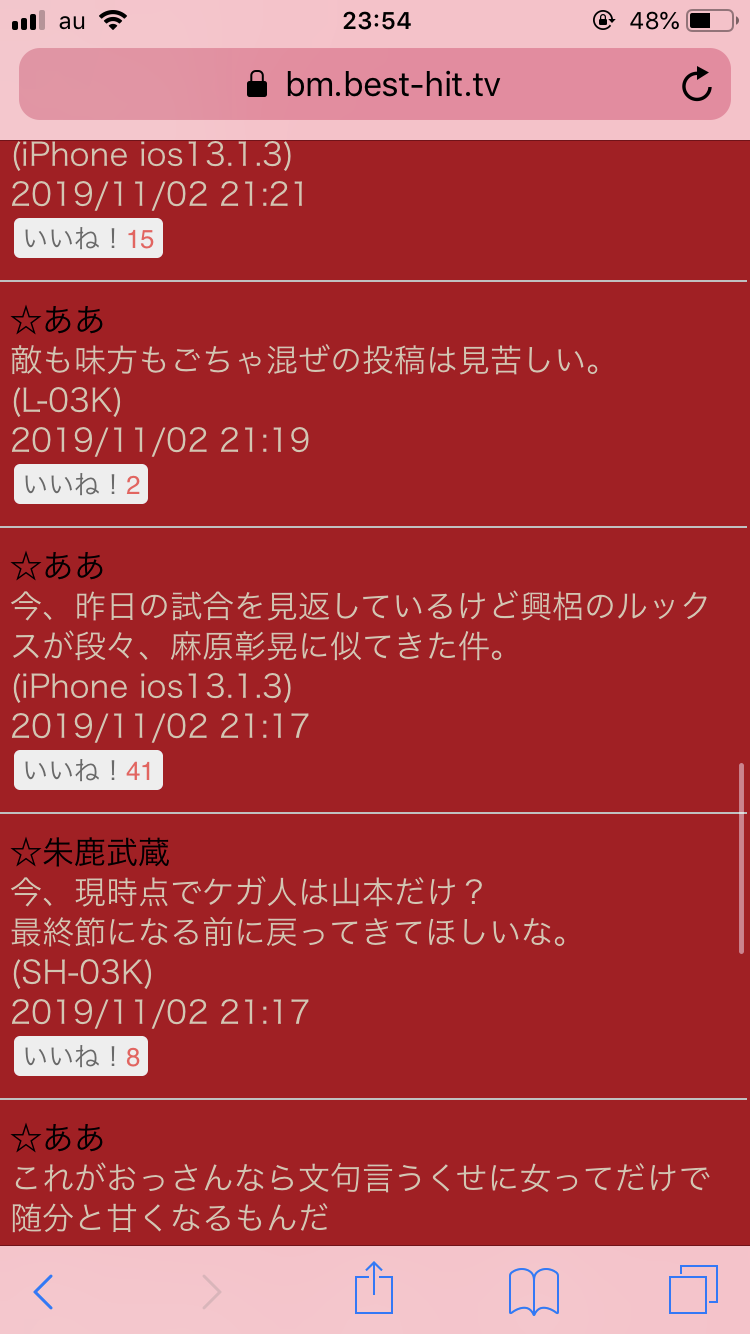Open the Safari share sheet
This screenshot has height=1334, width=750.
tap(374, 1289)
